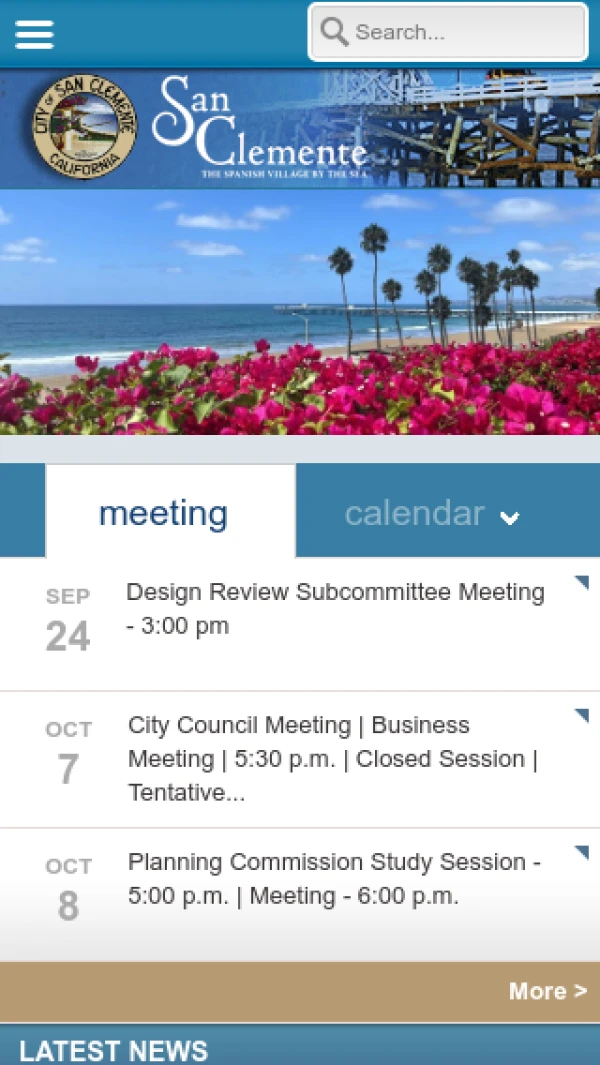The image size is (600, 1065).
Task: Select the meeting tab
Action: [164, 513]
